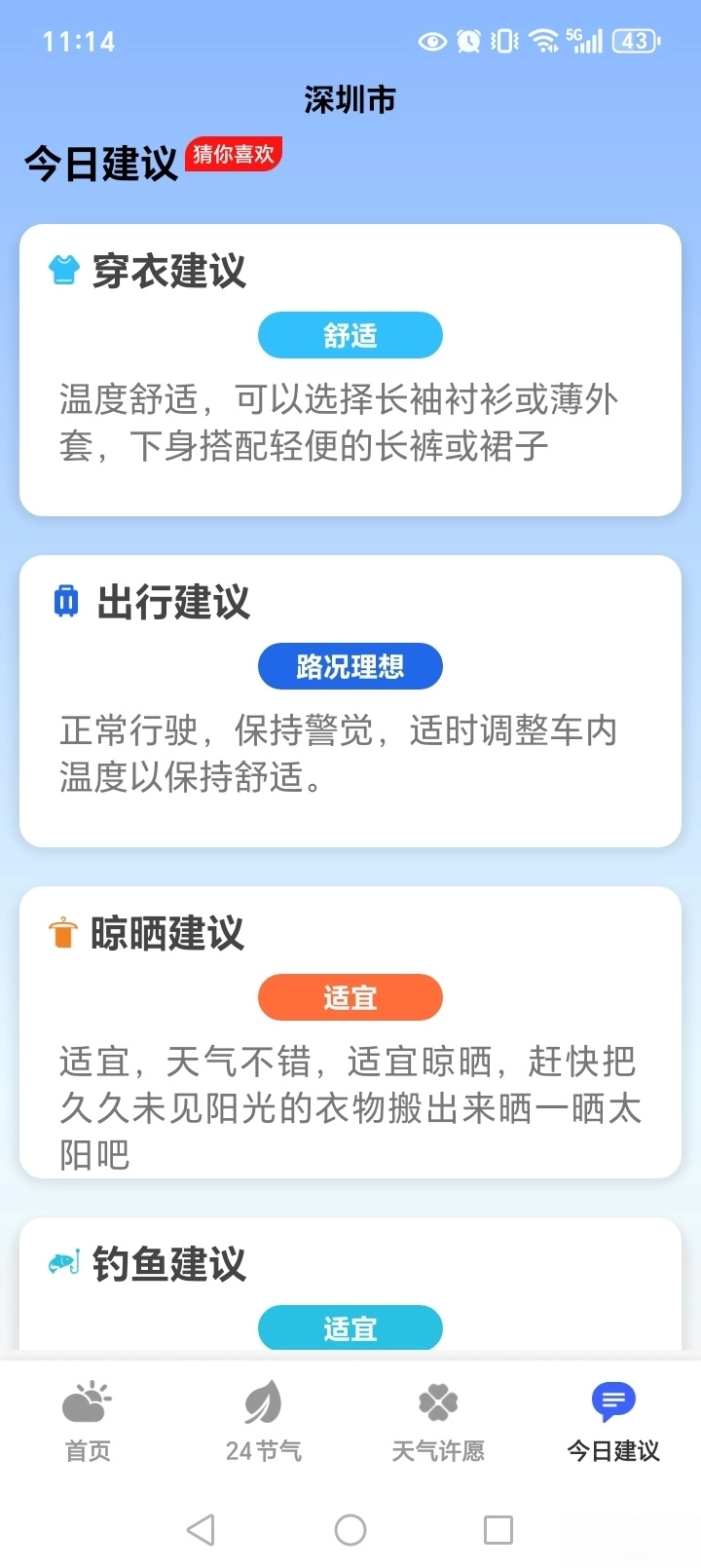Tap the fish icon next to 钓鱼建议
The height and width of the screenshot is (1568, 701).
point(64,1262)
